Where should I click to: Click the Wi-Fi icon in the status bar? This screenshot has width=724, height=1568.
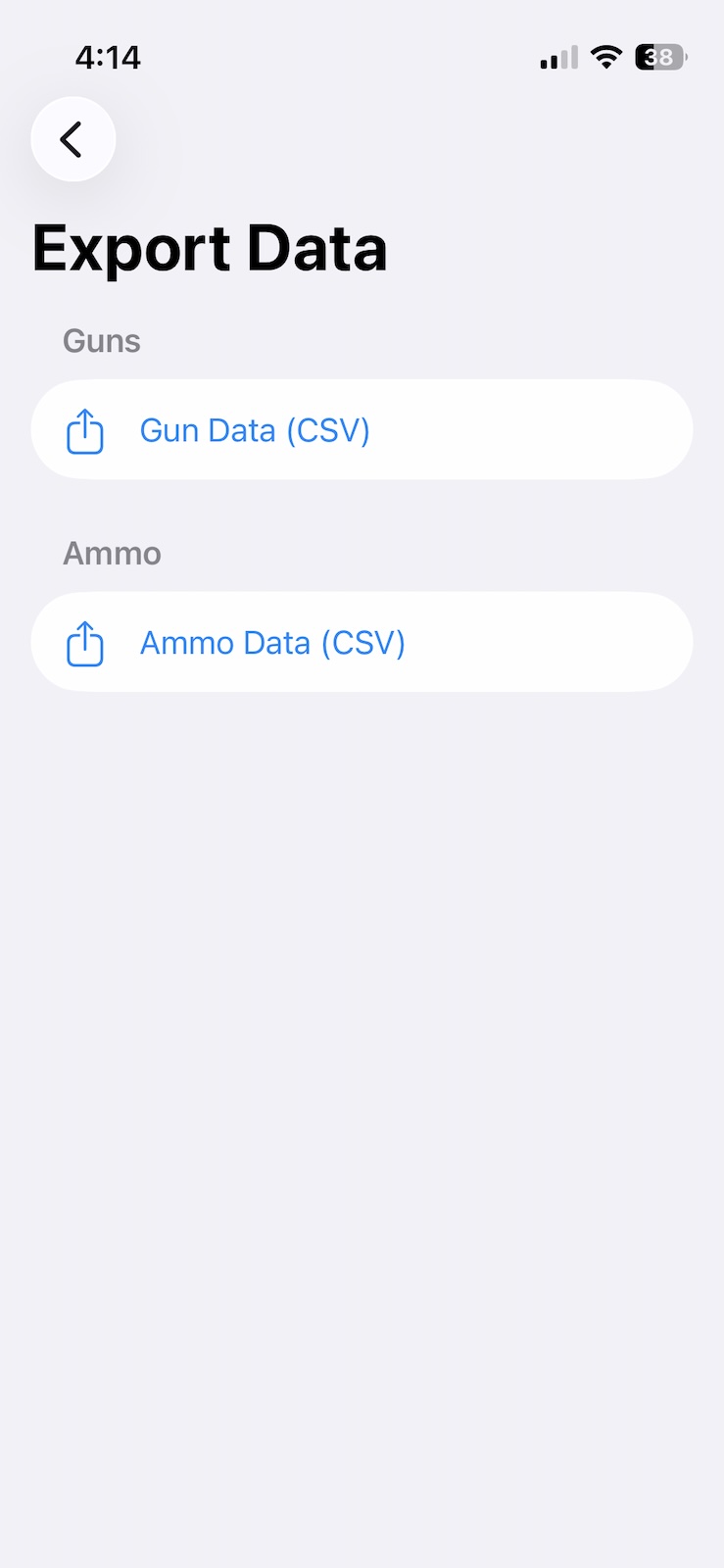point(606,57)
